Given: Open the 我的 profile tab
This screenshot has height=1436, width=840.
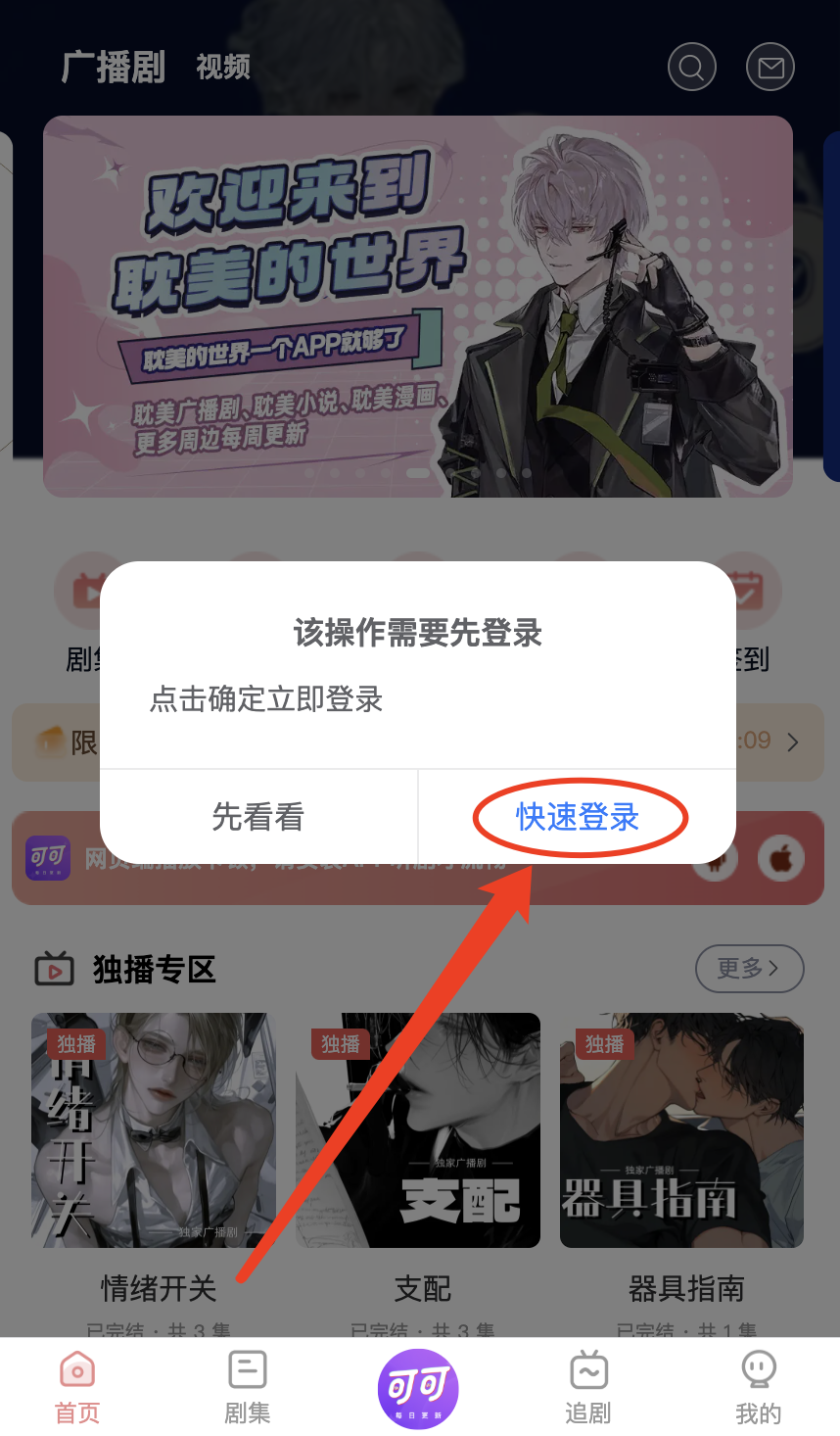Looking at the screenshot, I should 759,1387.
